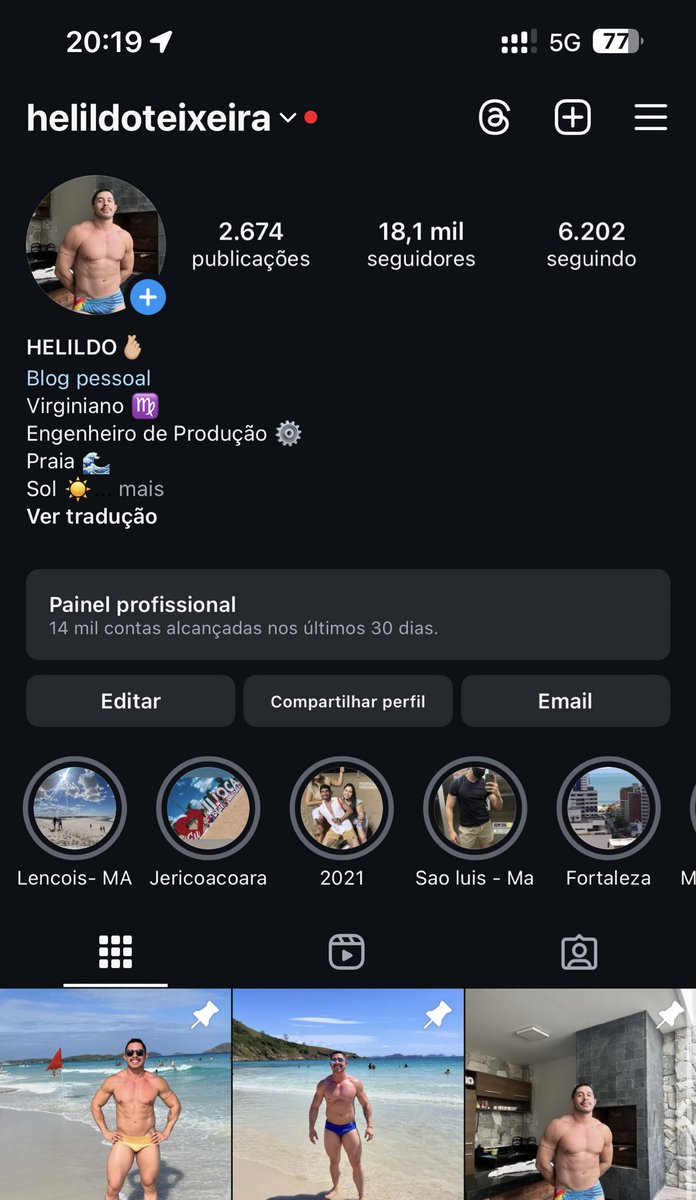The height and width of the screenshot is (1200, 696).
Task: Open the Sao luis - Ma highlight
Action: point(475,808)
